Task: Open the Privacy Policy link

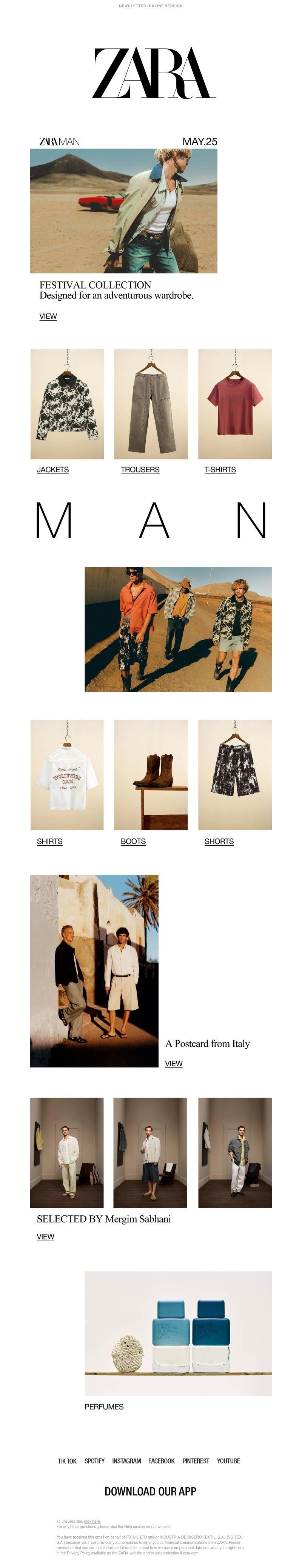Action: coord(79,1553)
